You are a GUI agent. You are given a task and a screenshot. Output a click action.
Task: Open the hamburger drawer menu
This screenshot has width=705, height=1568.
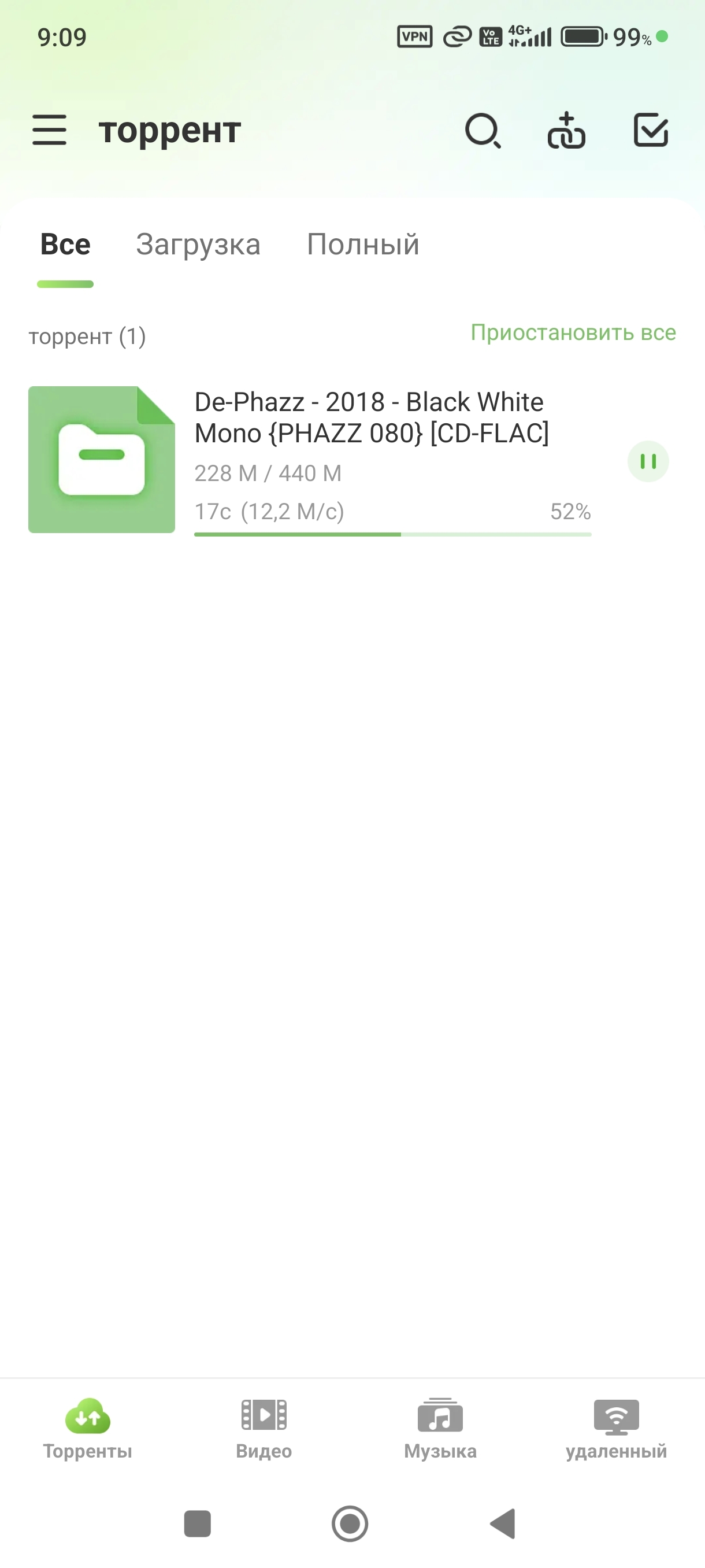49,130
